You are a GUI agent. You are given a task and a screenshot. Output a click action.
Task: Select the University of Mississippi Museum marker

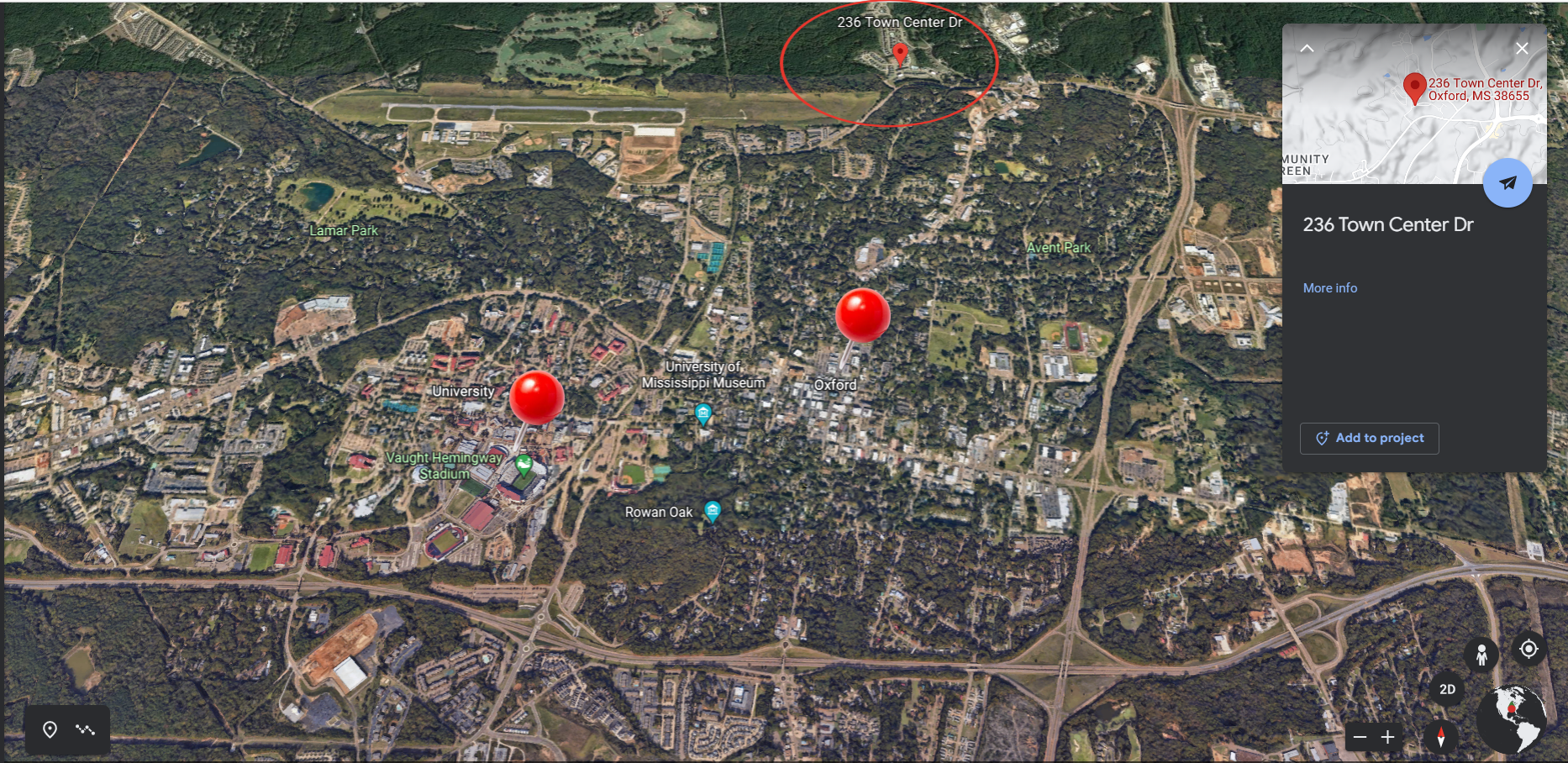click(703, 413)
